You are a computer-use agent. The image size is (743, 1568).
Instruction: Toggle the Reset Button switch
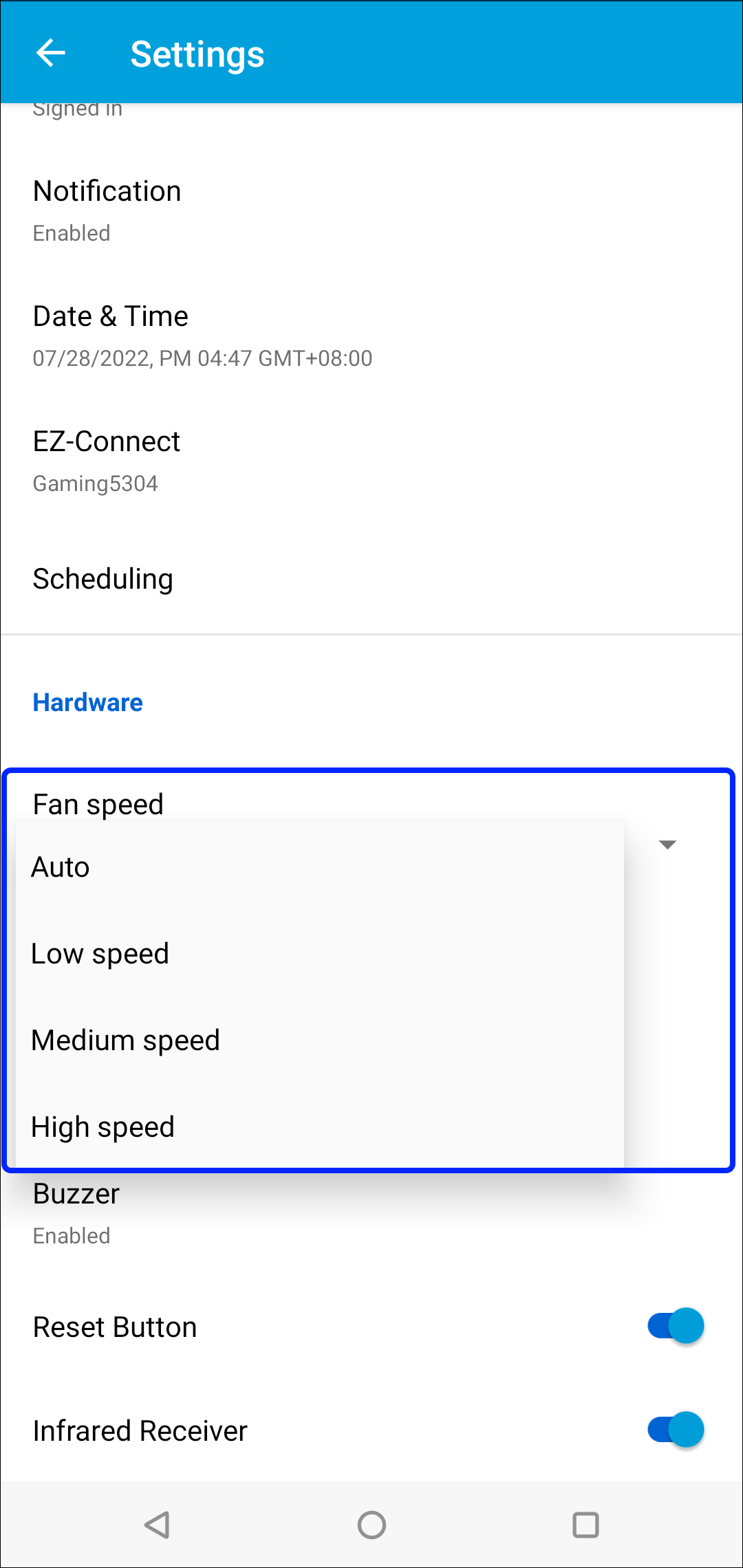click(676, 1325)
